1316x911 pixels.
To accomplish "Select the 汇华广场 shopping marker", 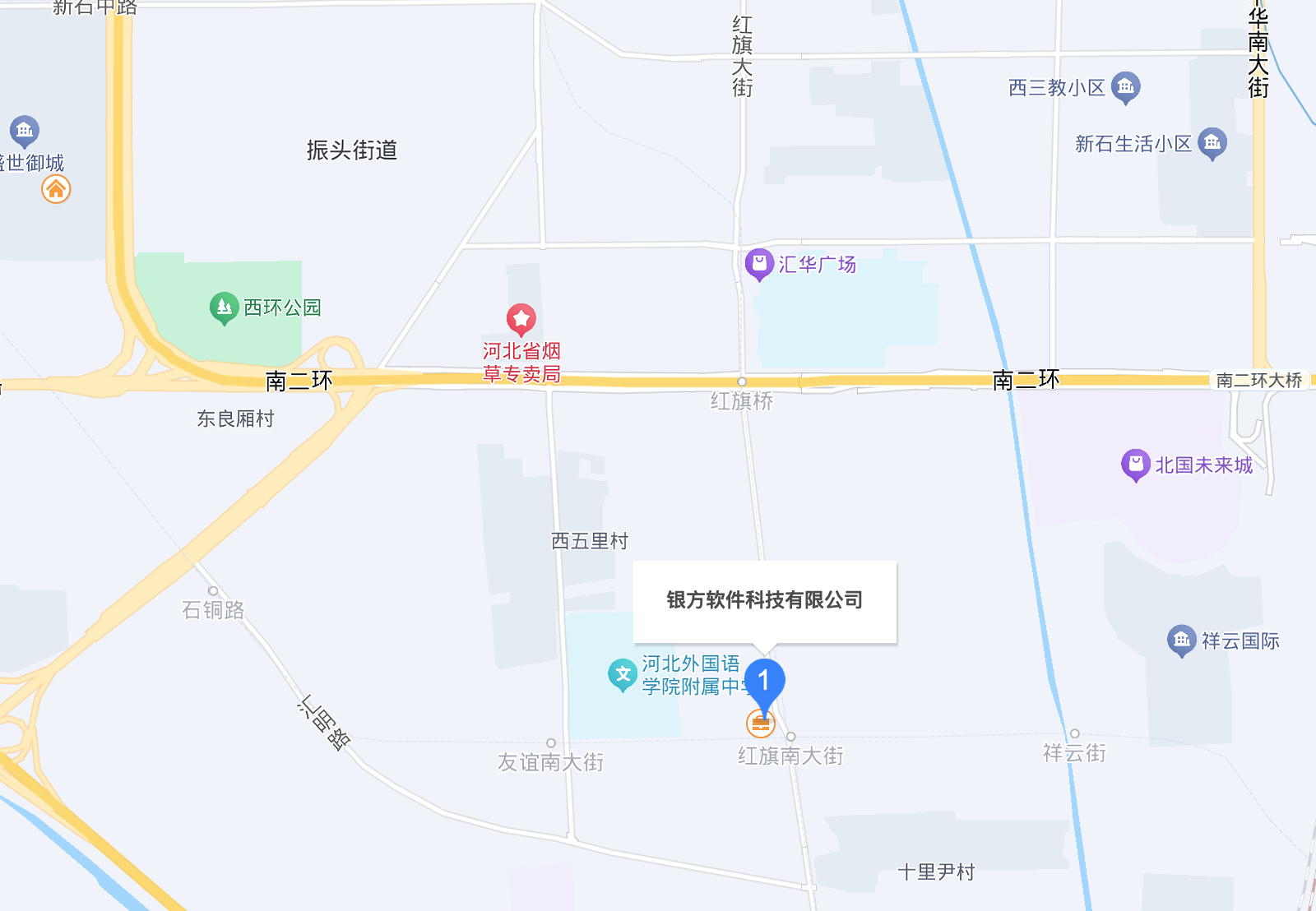I will (x=758, y=264).
